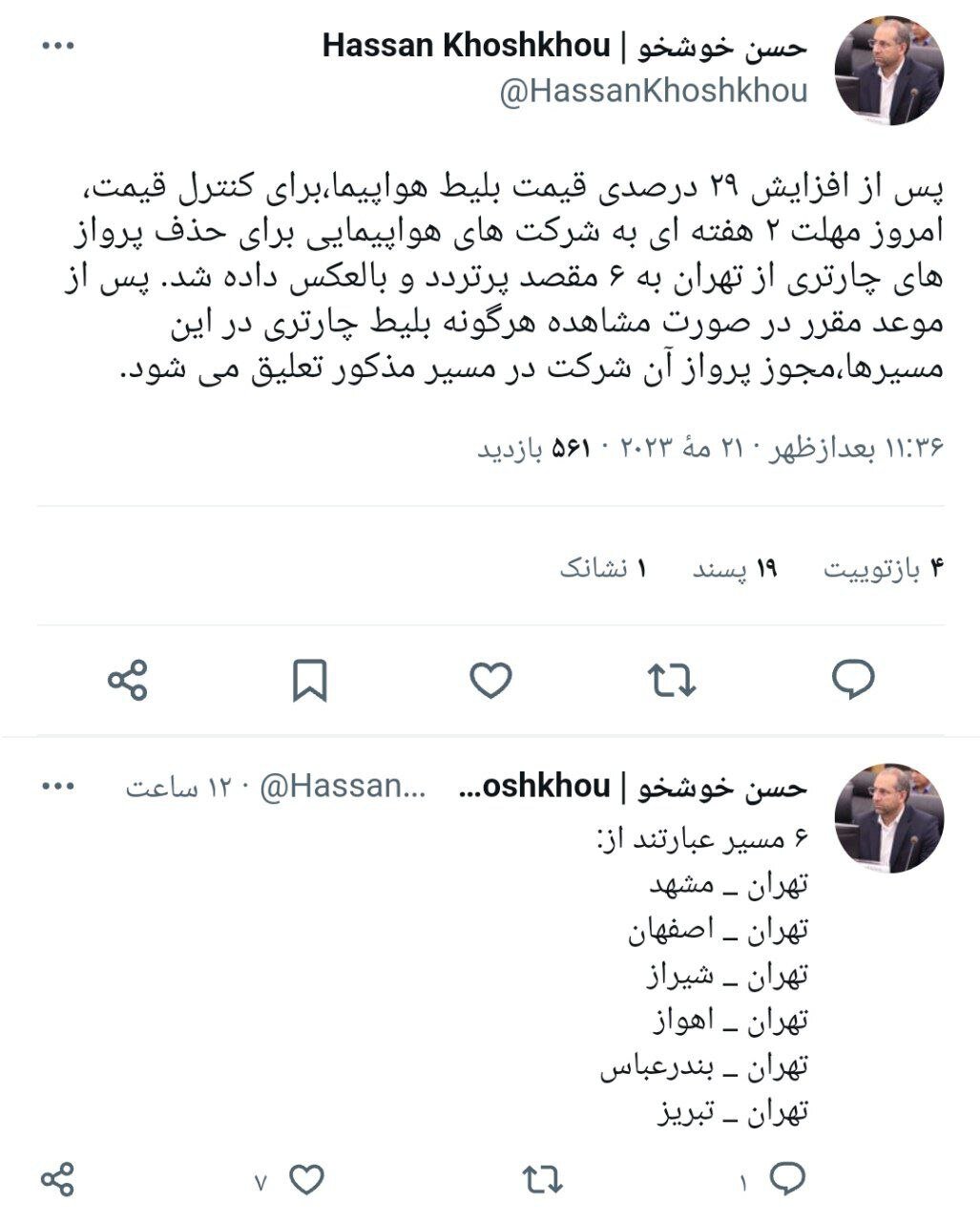
Task: Bookmark the main tweet
Action: (309, 680)
